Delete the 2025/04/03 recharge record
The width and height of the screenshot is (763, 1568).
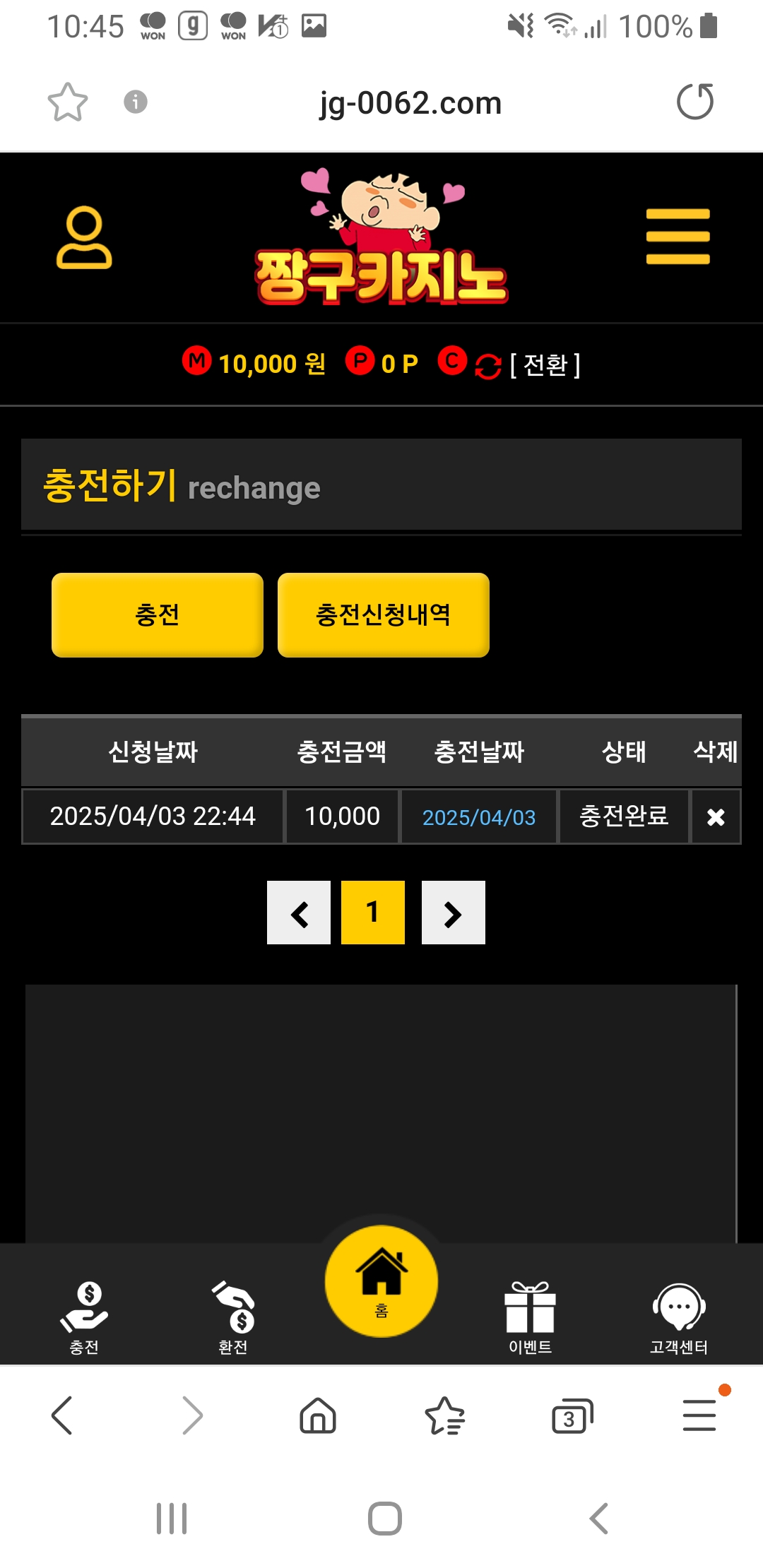(715, 817)
